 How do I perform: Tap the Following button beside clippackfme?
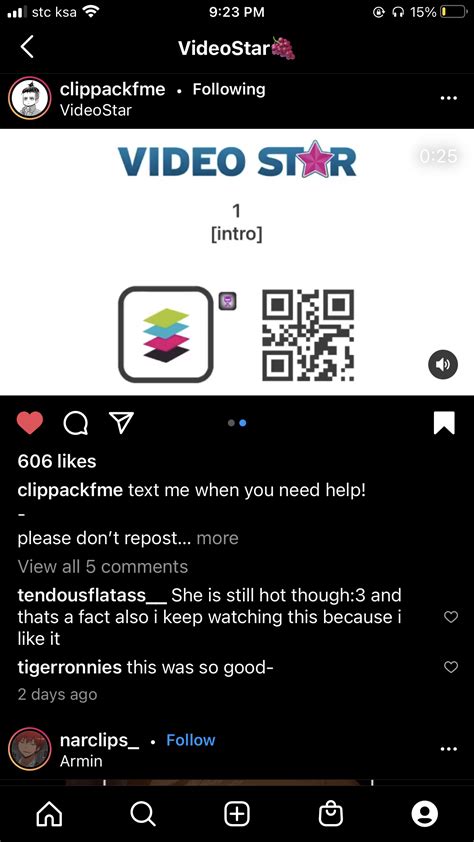(x=229, y=89)
